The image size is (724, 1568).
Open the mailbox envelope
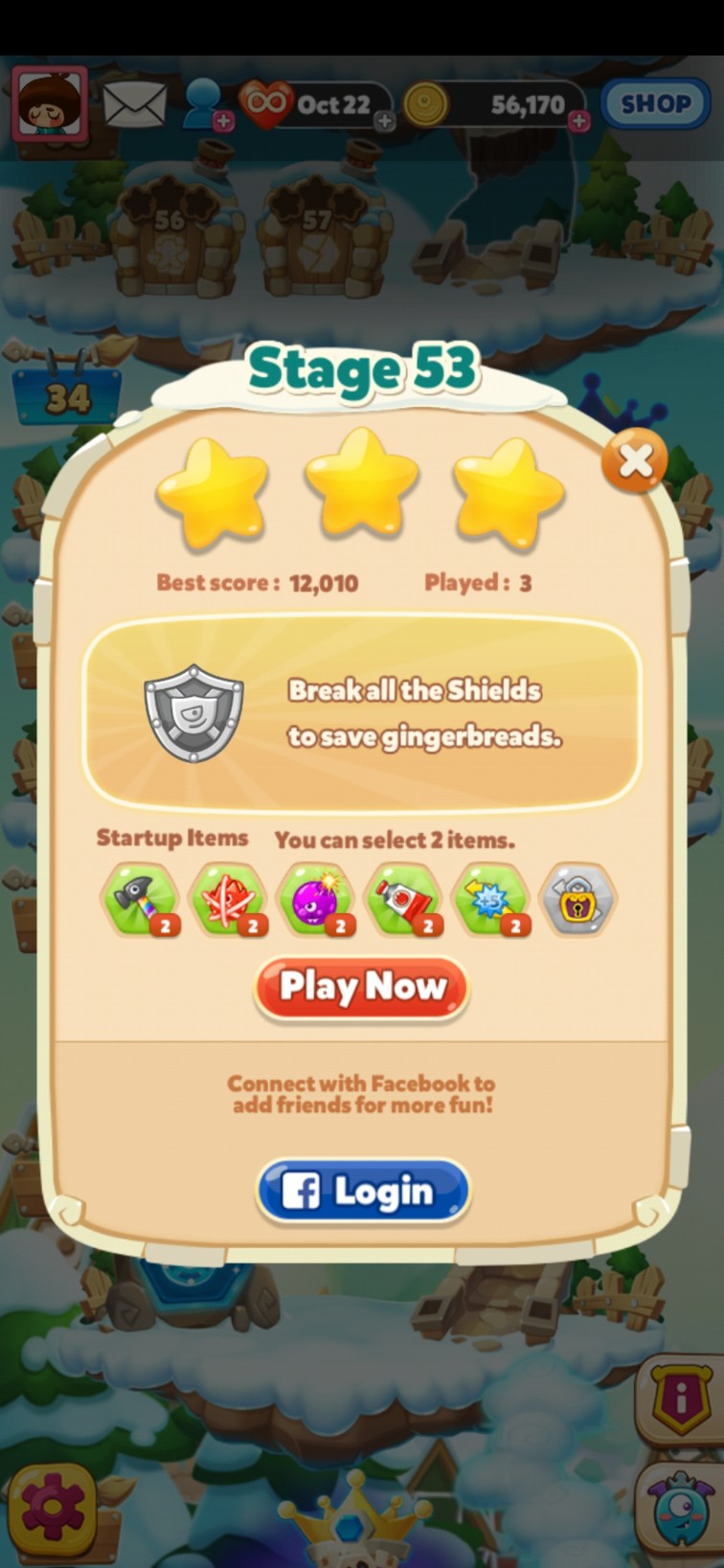134,103
